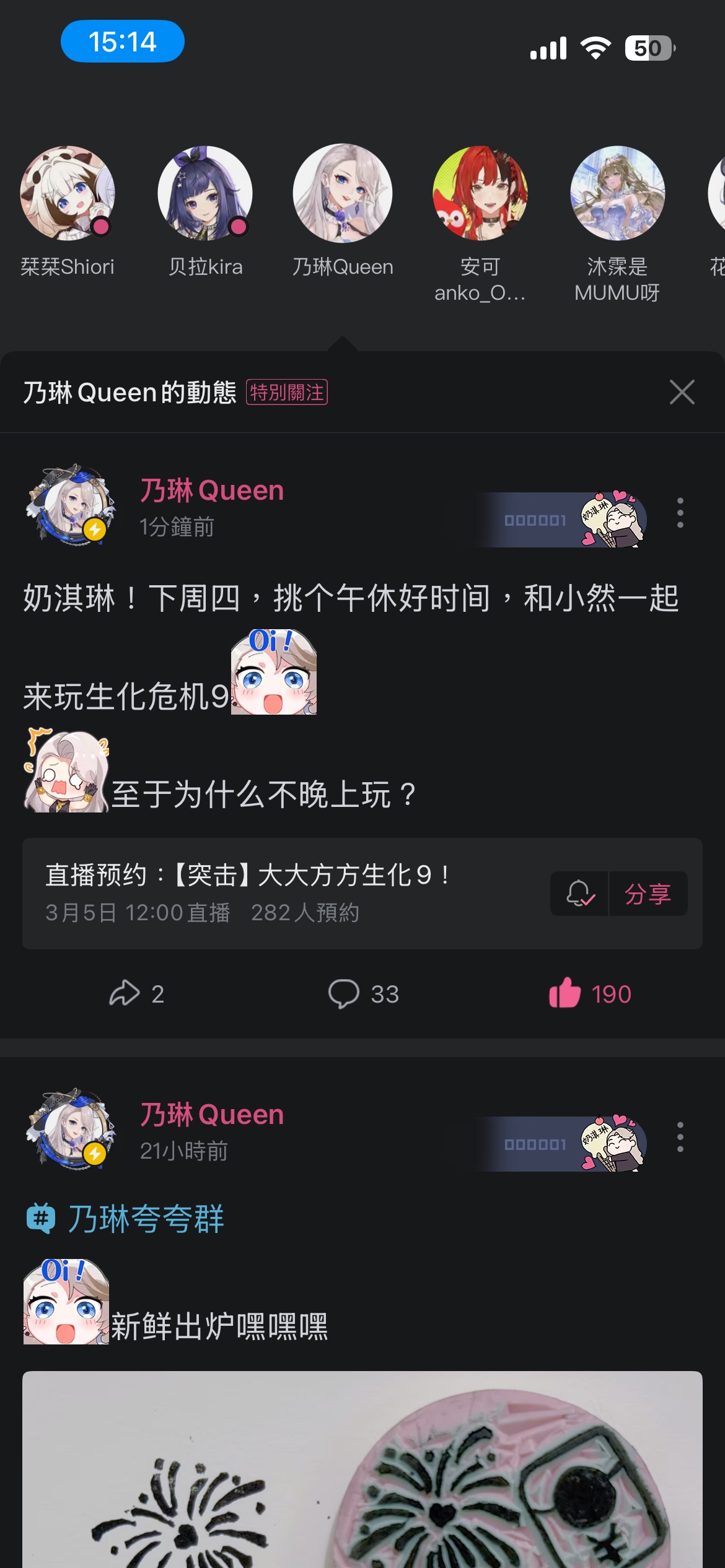Tap 分享 on the live reservation card
Screen dimensions: 725x1568
tap(648, 894)
